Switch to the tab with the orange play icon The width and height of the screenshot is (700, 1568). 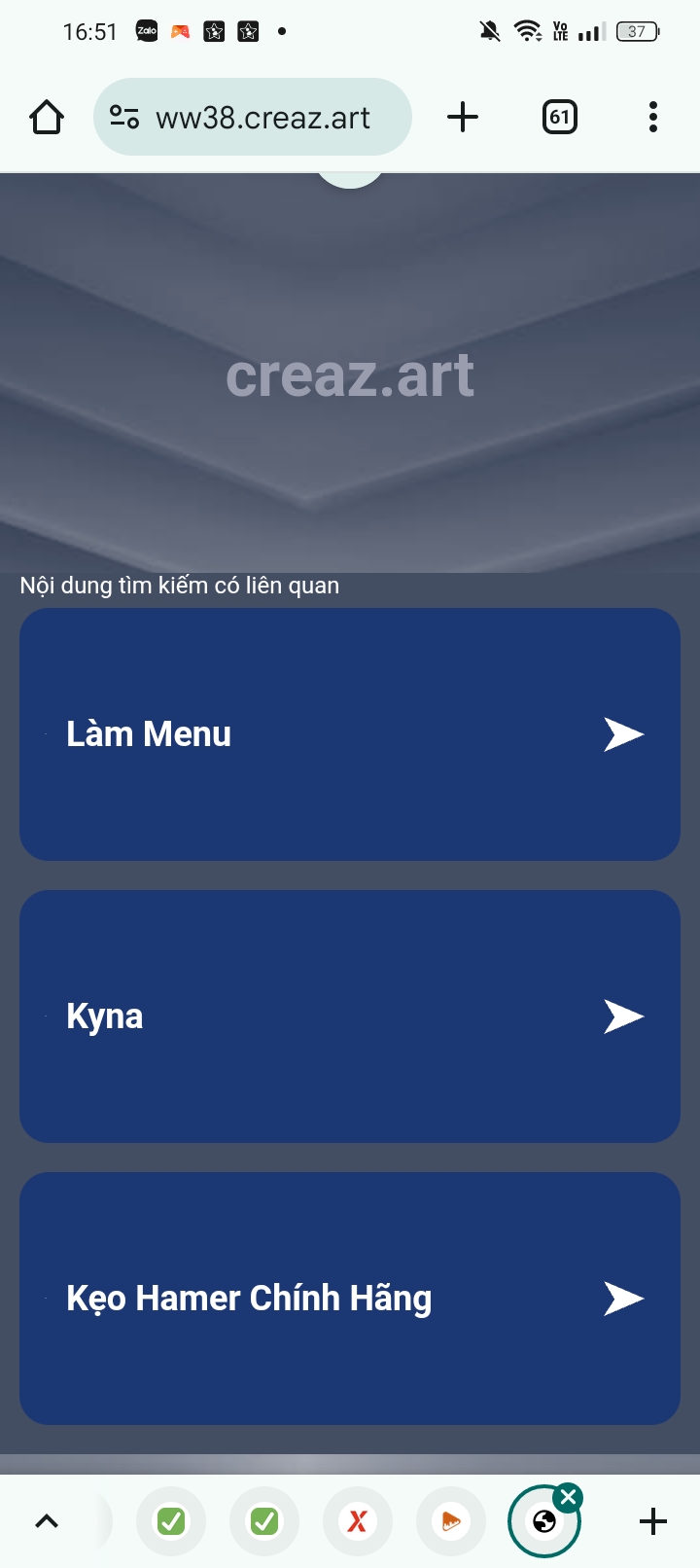pyautogui.click(x=451, y=1521)
